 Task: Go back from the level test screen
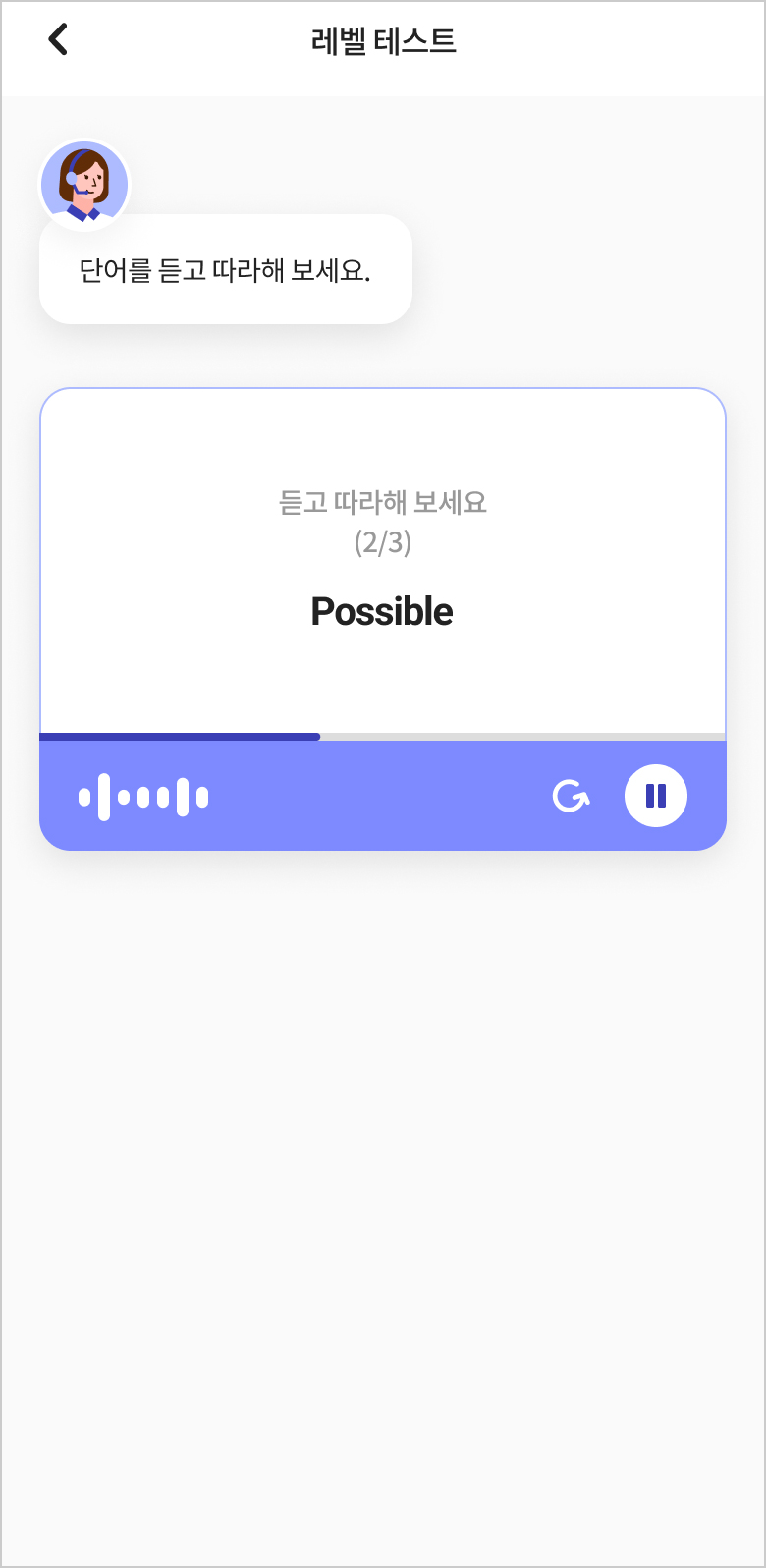coord(59,39)
